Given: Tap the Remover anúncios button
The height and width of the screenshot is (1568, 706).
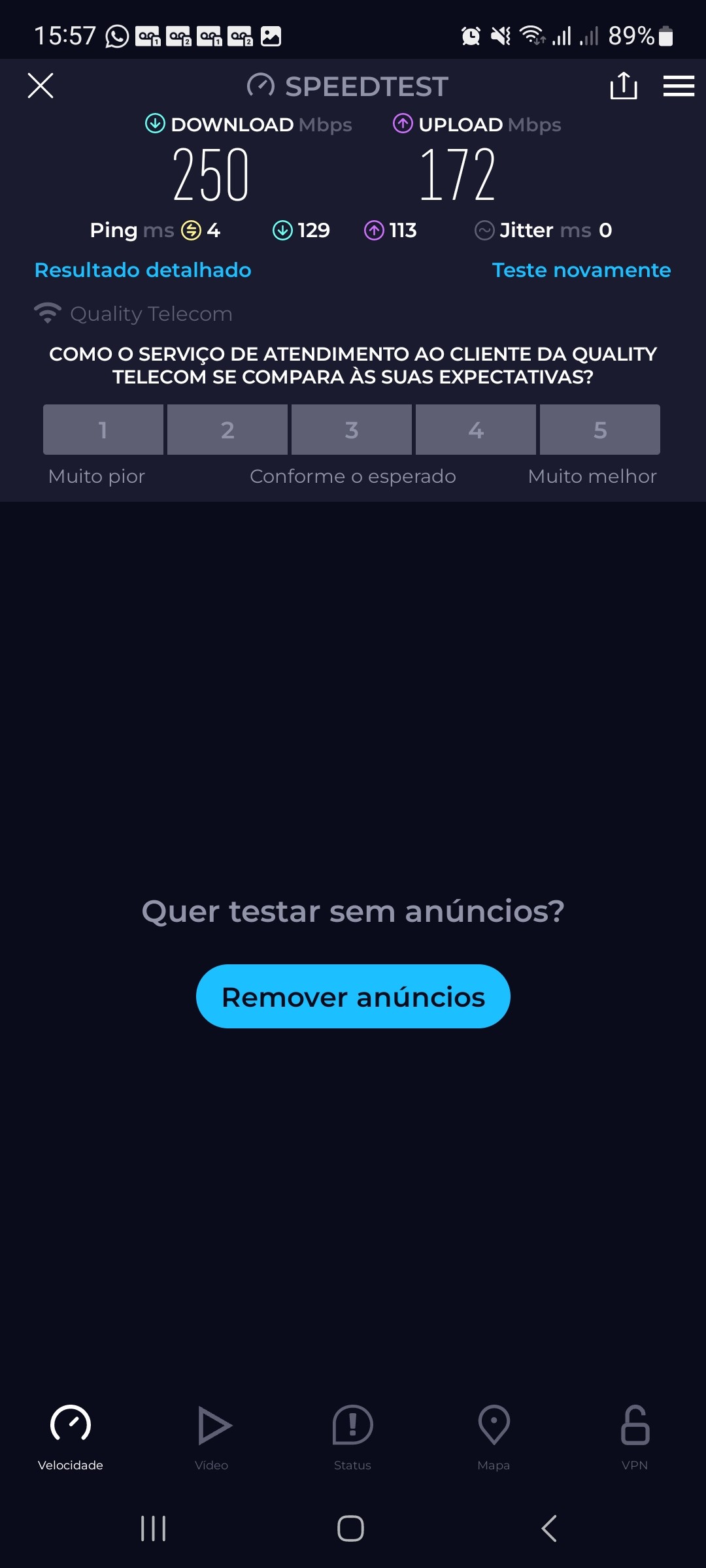Looking at the screenshot, I should click(x=353, y=996).
